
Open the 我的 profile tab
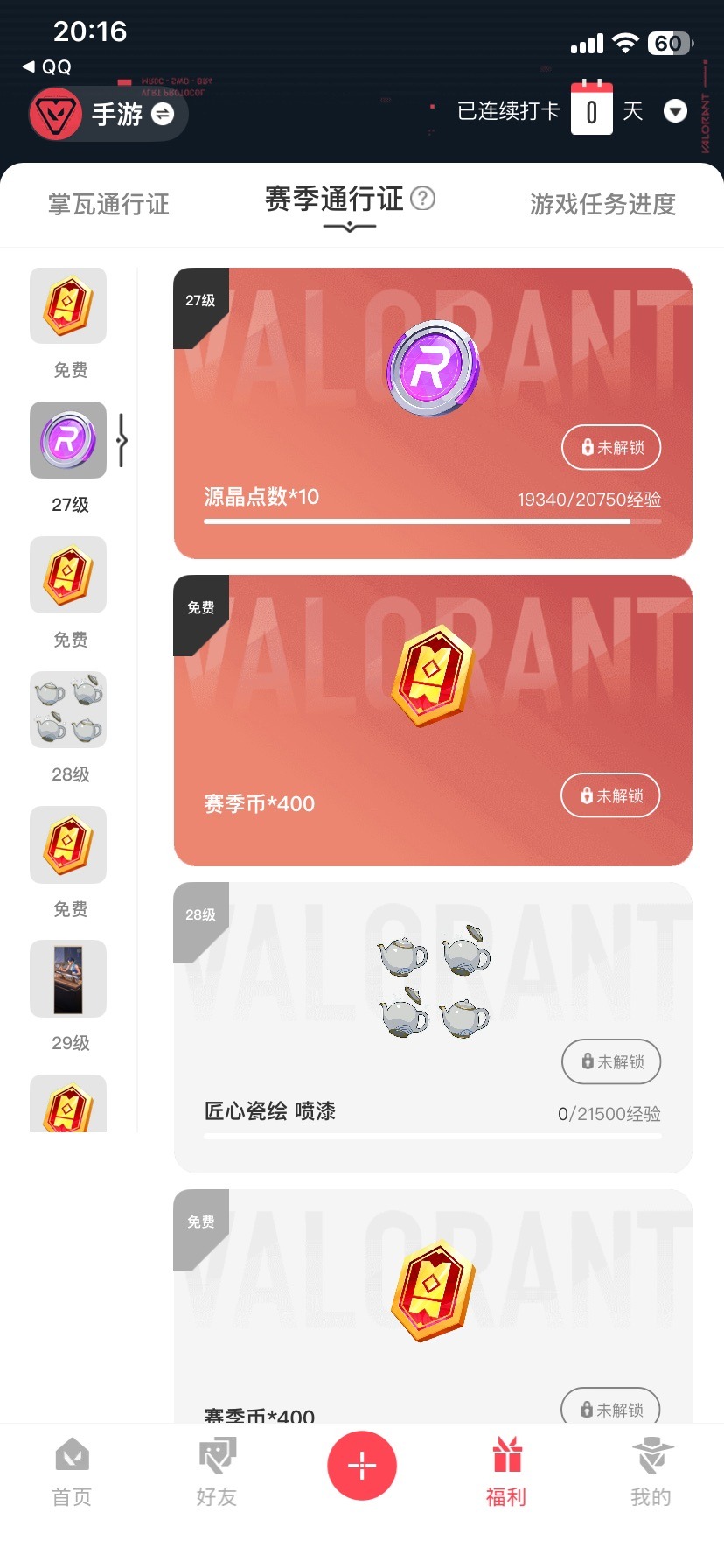click(651, 1470)
